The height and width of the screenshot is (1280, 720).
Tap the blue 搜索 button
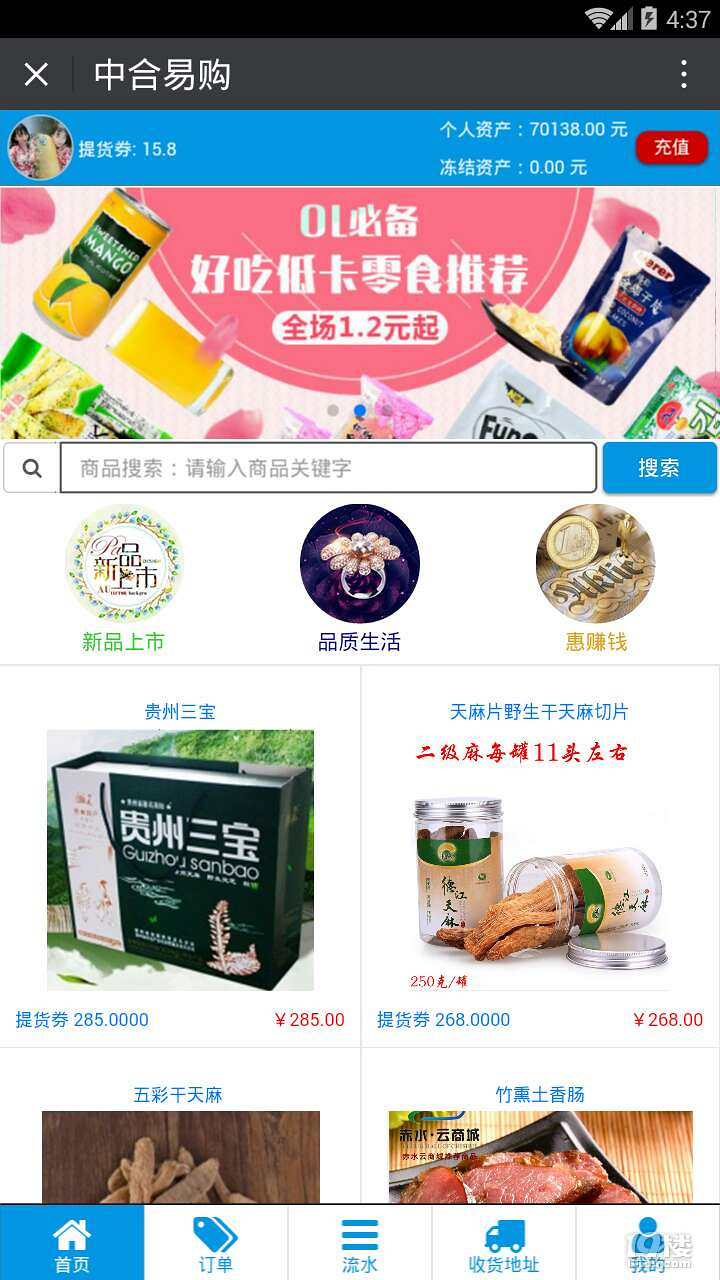659,468
